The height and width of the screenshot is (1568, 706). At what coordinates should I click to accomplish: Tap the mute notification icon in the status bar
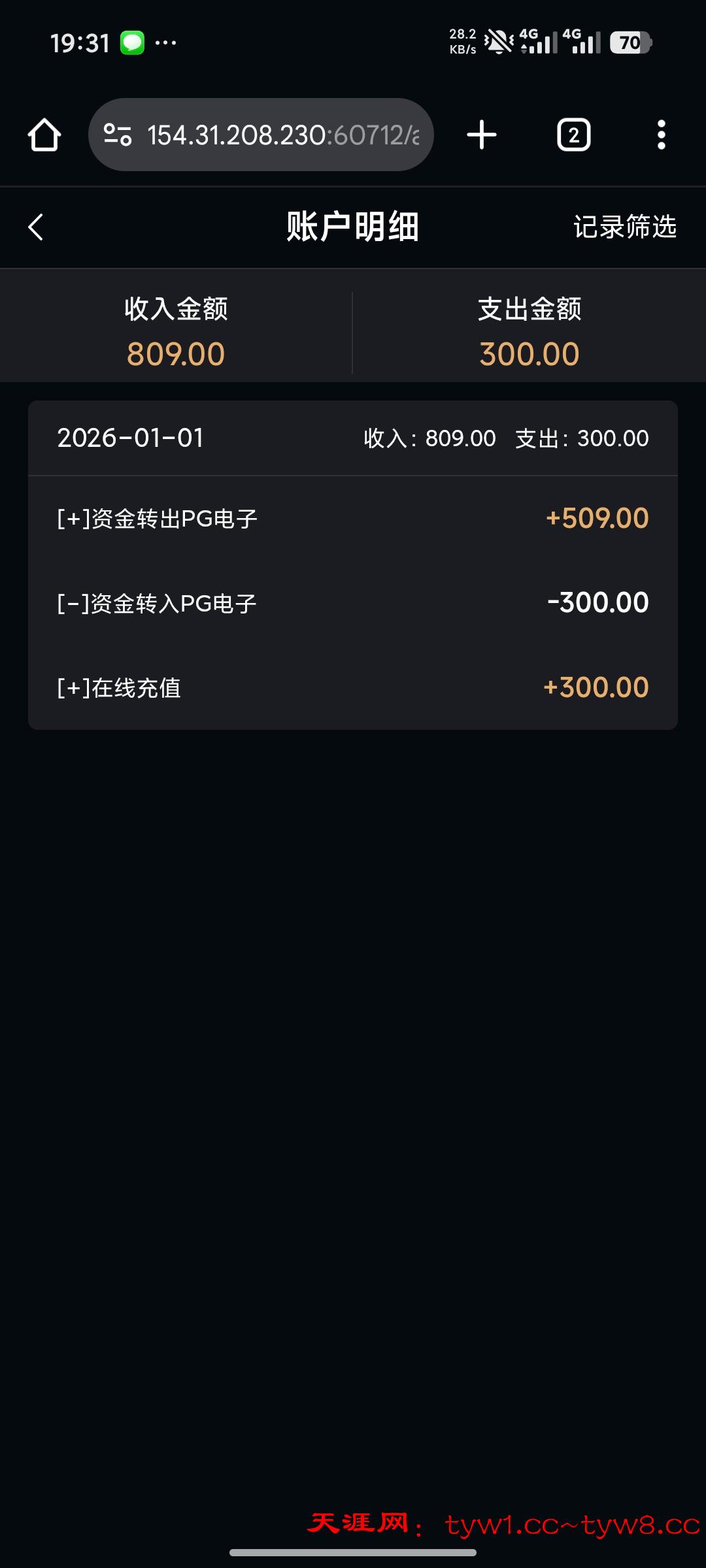coord(498,42)
